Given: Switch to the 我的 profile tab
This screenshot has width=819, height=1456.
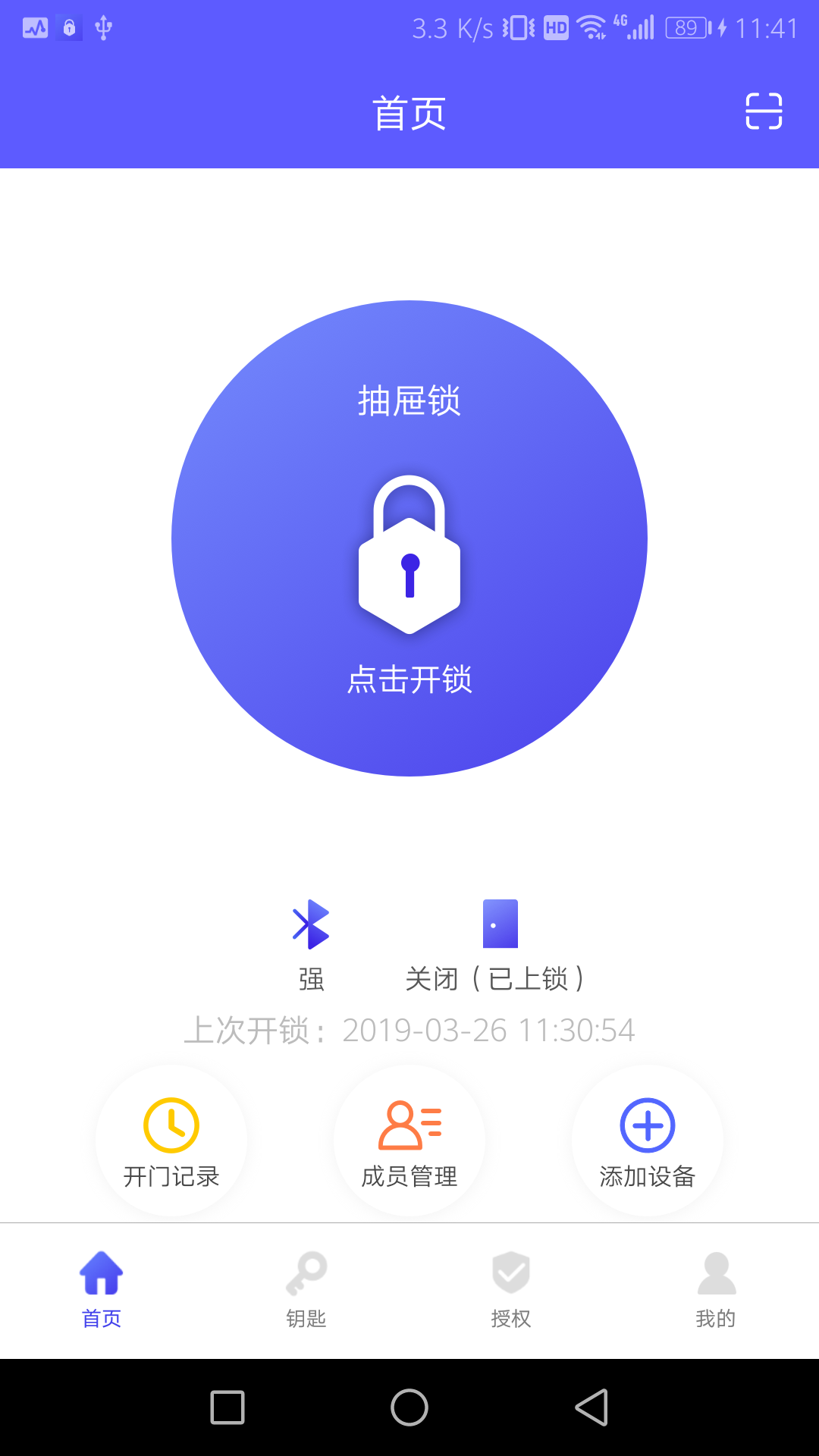Looking at the screenshot, I should [716, 1290].
